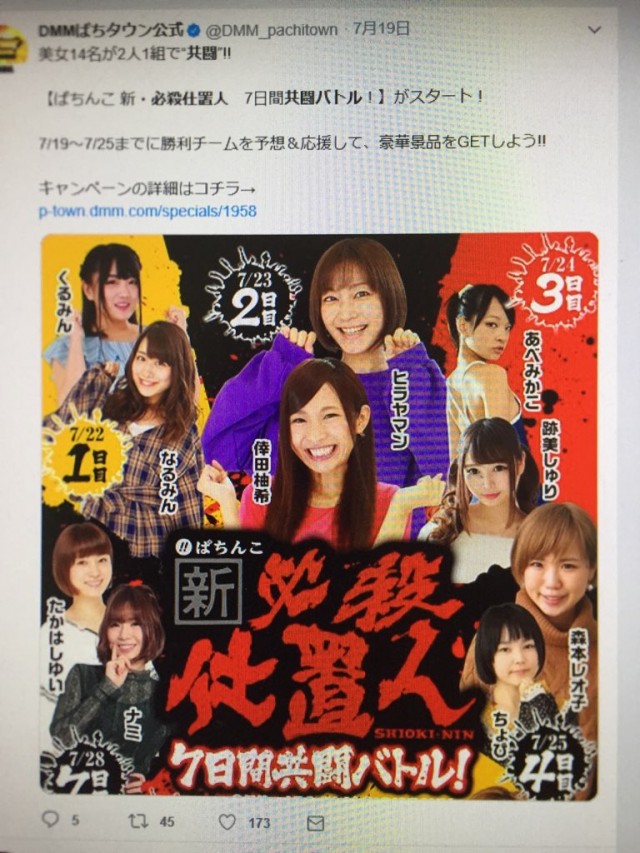640x853 pixels.
Task: Like the tweet with the heart icon
Action: 227,822
